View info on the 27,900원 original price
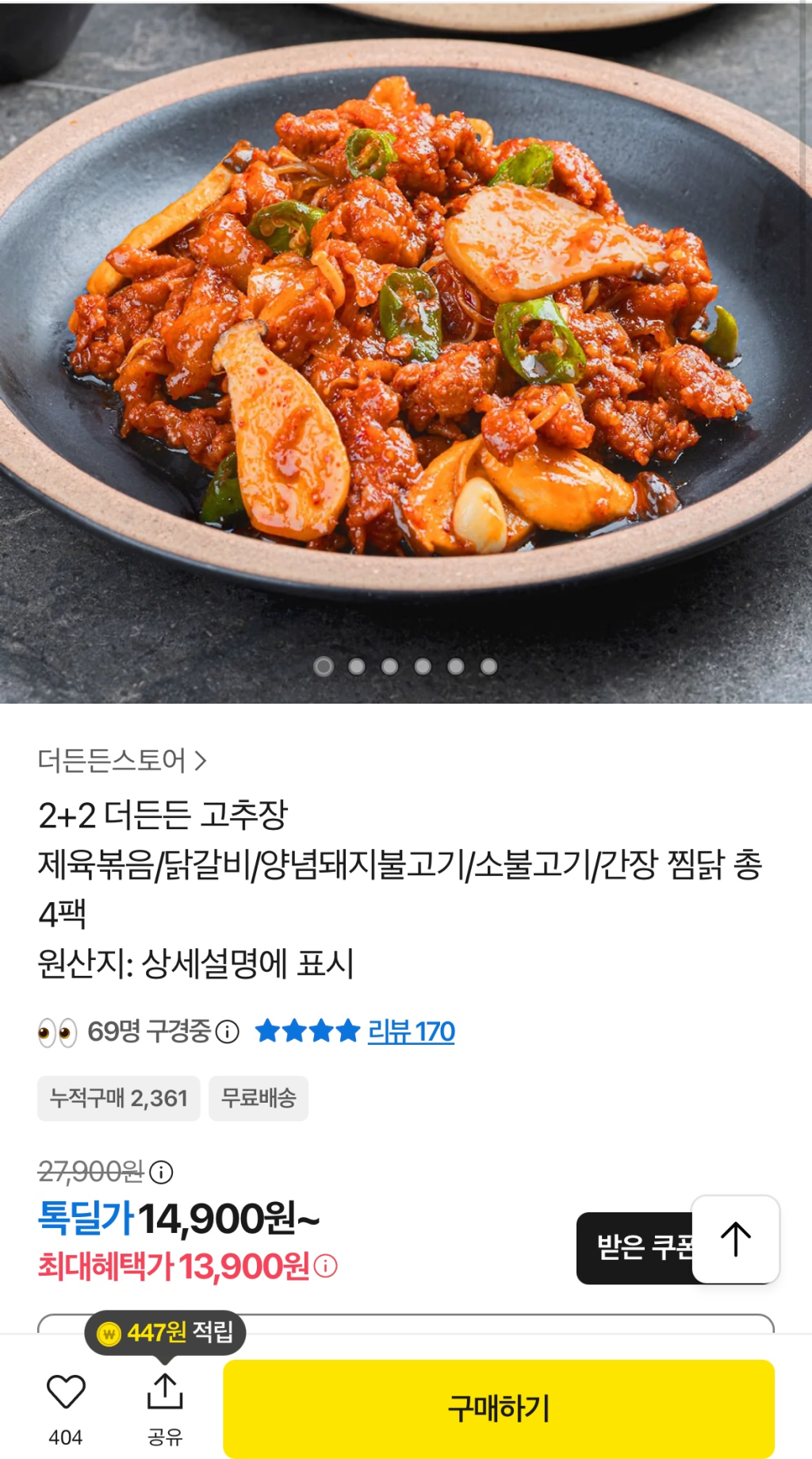Viewport: 812px width, 1459px height. [x=161, y=1172]
